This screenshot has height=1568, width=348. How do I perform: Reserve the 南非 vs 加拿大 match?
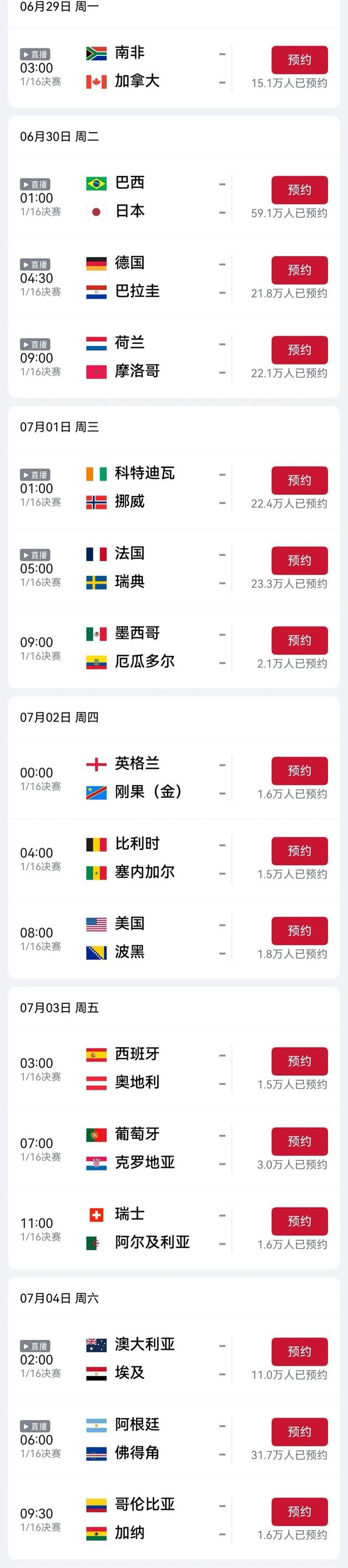(299, 60)
